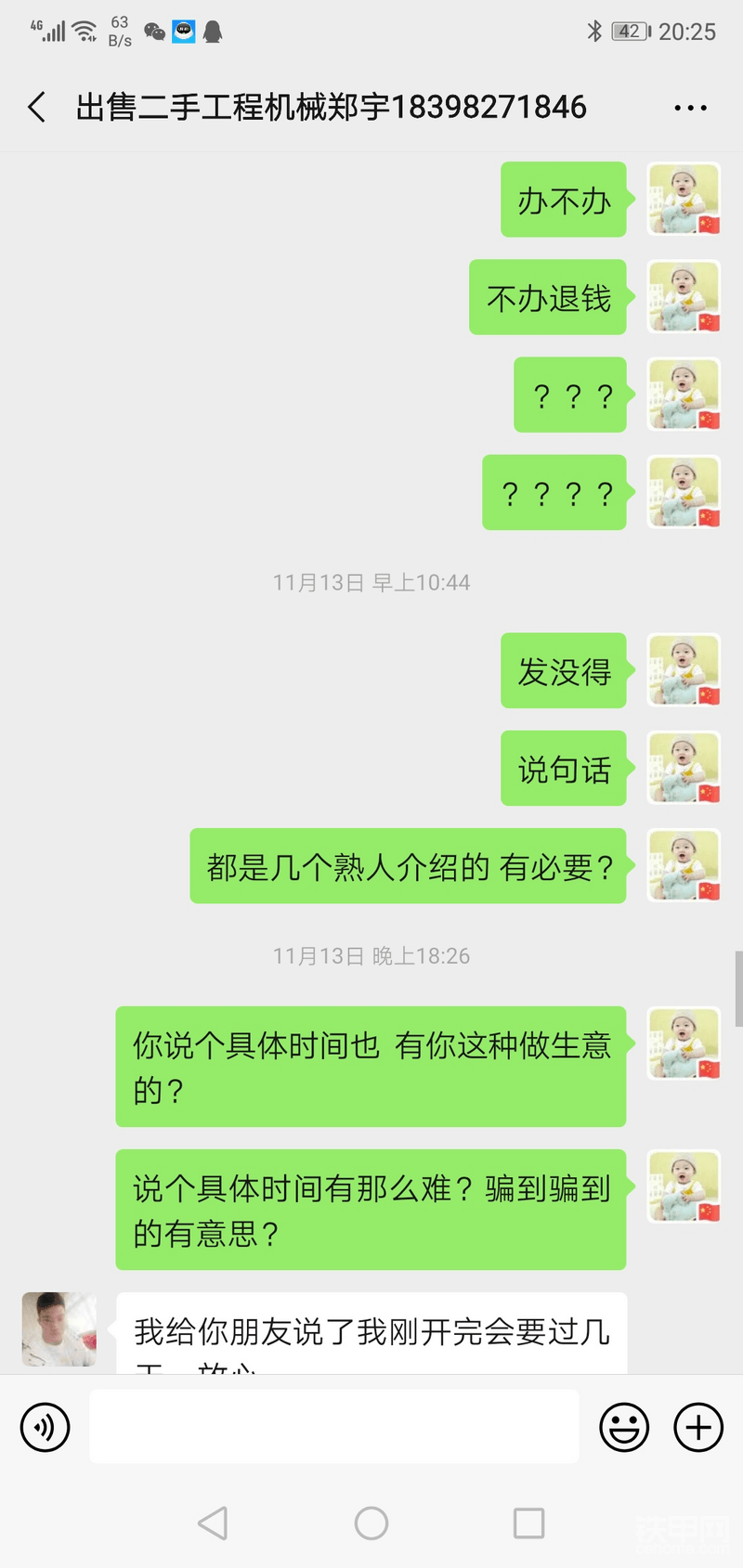The height and width of the screenshot is (1568, 743).
Task: Tap my avatar next to 不办退钱
Action: click(x=684, y=297)
